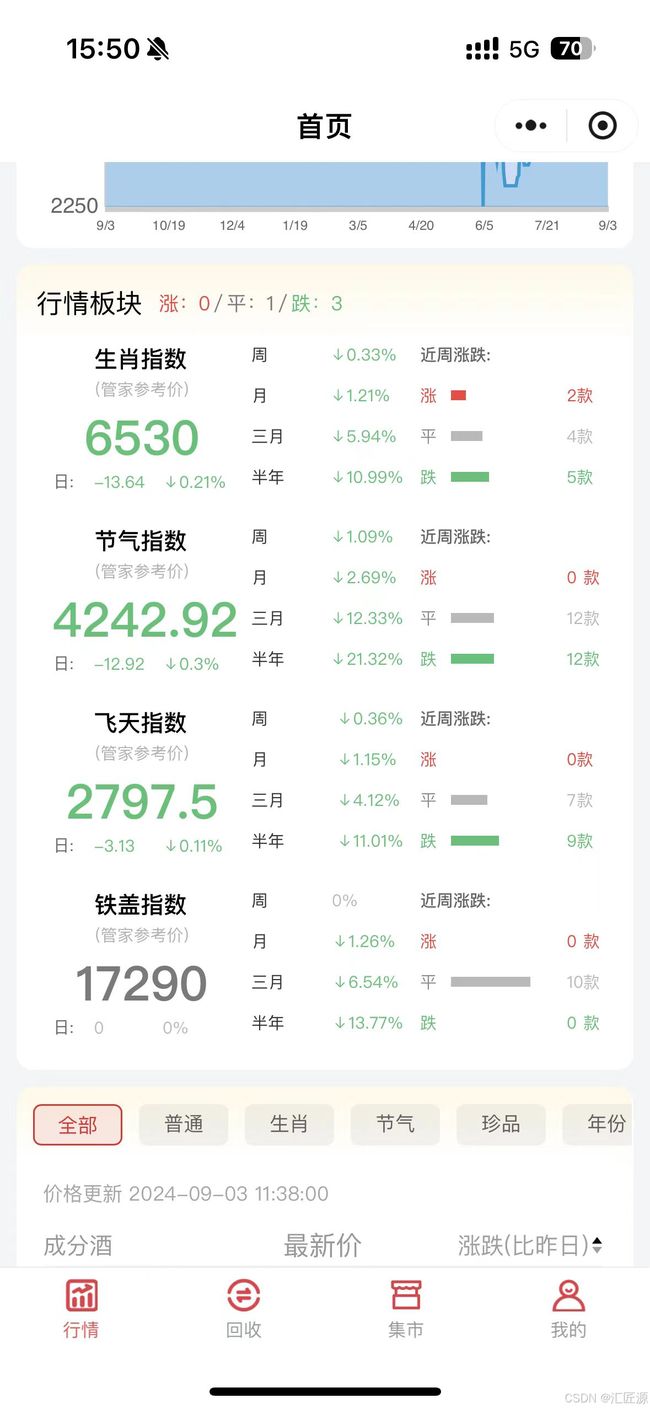Switch to the 集市 tab
This screenshot has height=1409, width=650.
coord(406,1309)
